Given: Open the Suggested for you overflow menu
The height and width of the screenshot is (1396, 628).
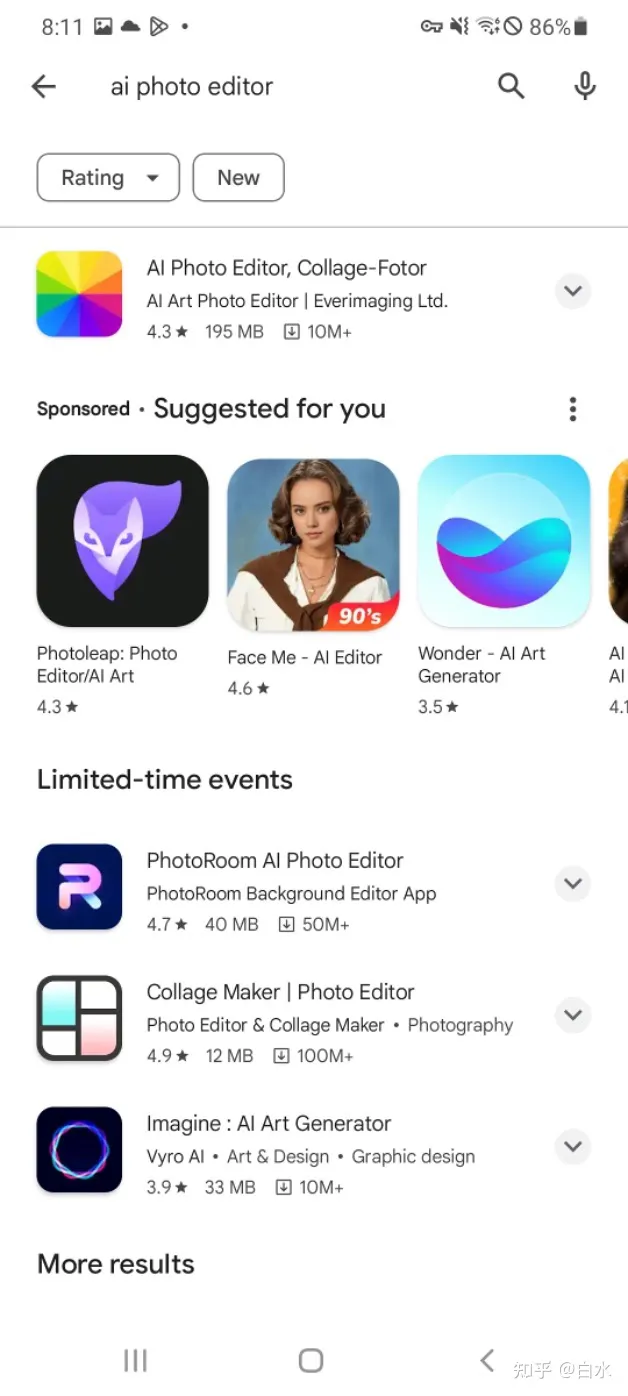Looking at the screenshot, I should click(573, 409).
